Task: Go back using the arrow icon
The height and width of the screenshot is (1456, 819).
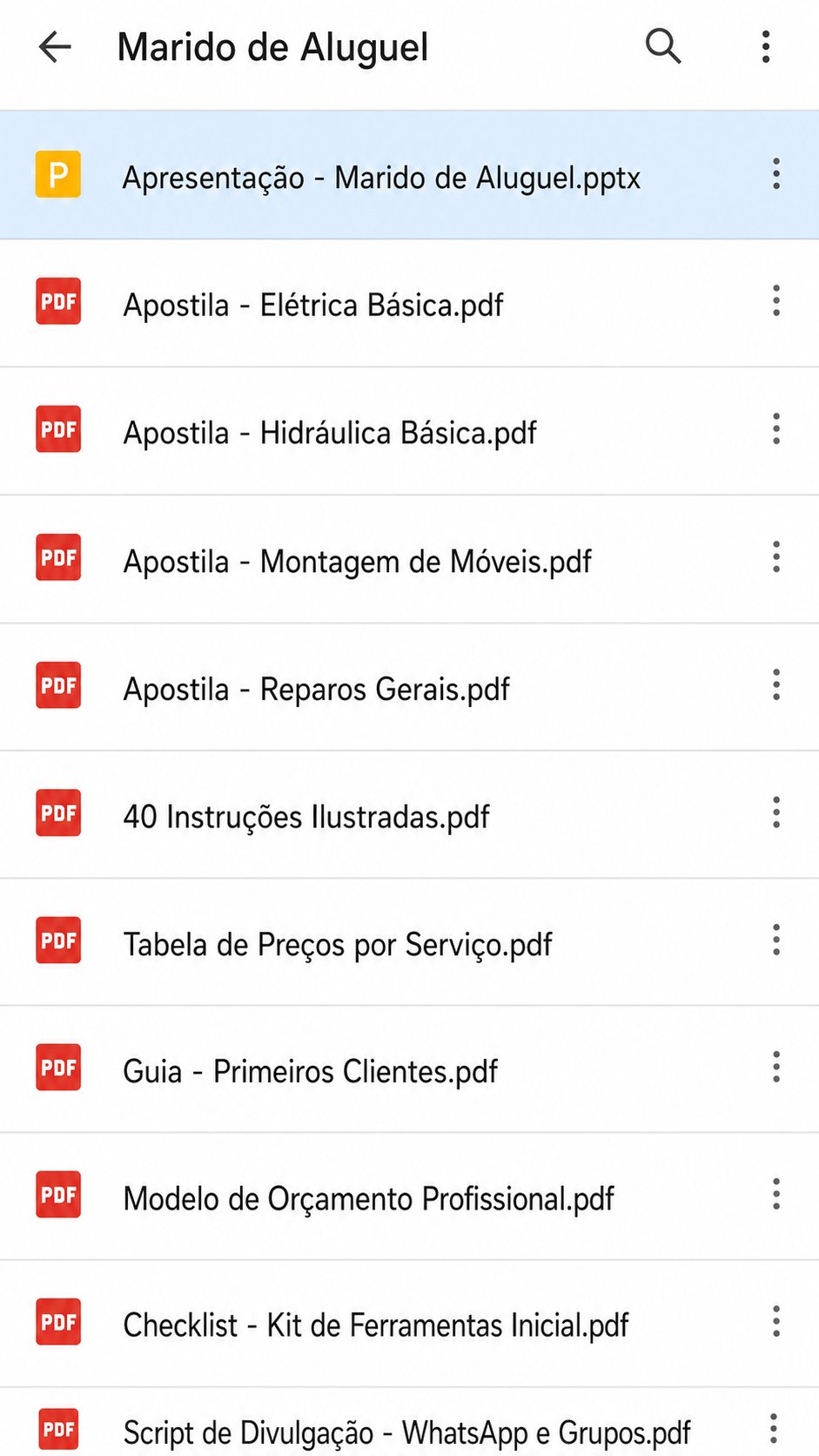Action: 55,47
